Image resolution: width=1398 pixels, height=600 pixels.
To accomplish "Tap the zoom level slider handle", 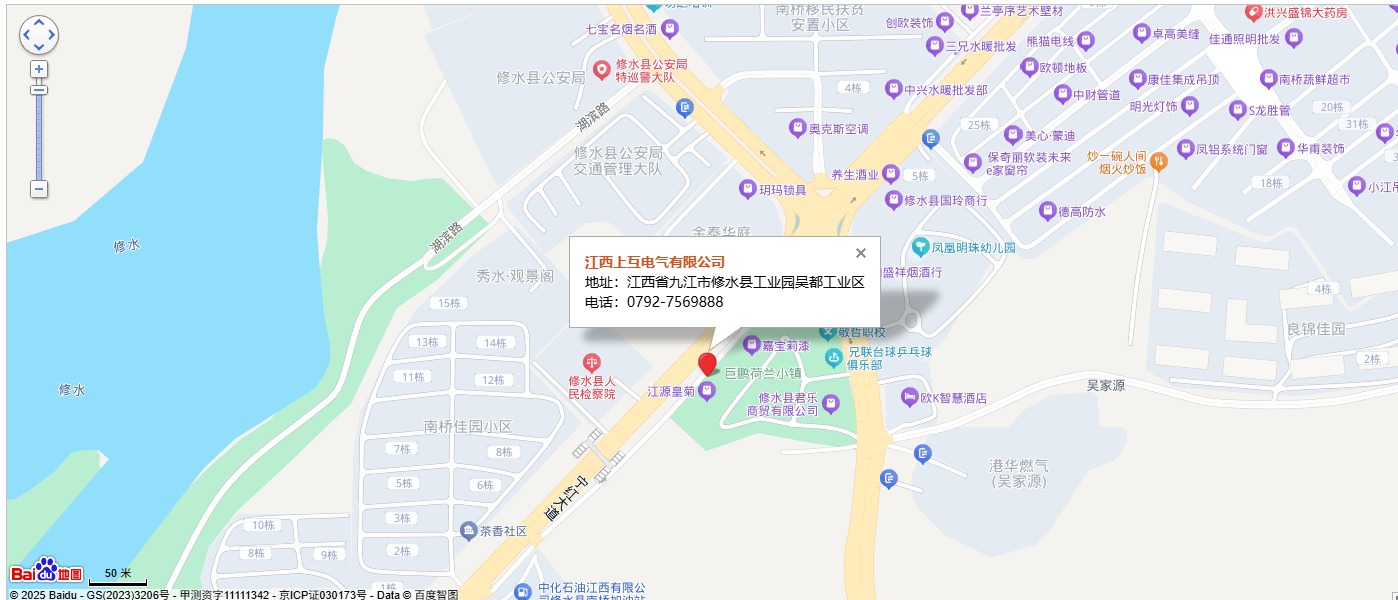I will (x=39, y=90).
